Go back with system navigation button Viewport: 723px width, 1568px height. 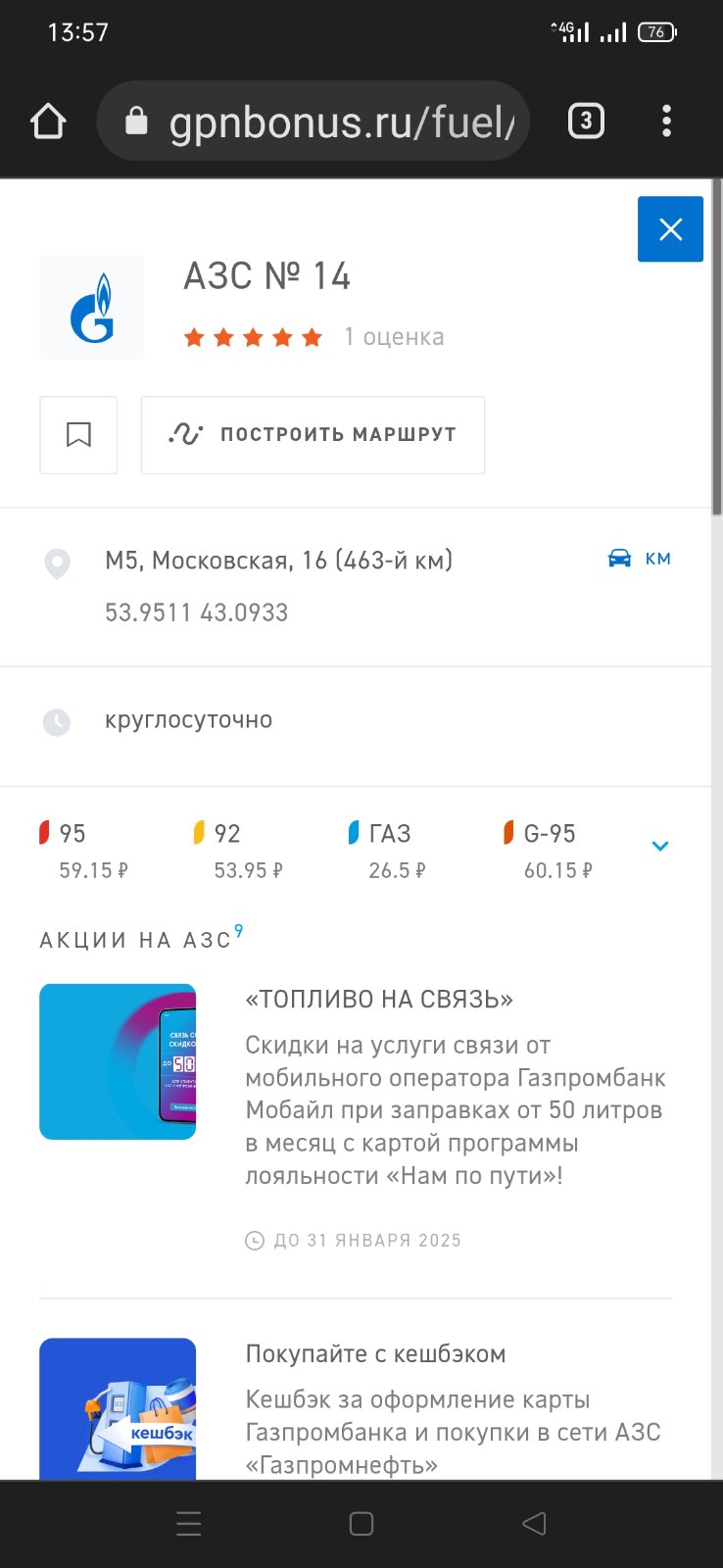[534, 1523]
